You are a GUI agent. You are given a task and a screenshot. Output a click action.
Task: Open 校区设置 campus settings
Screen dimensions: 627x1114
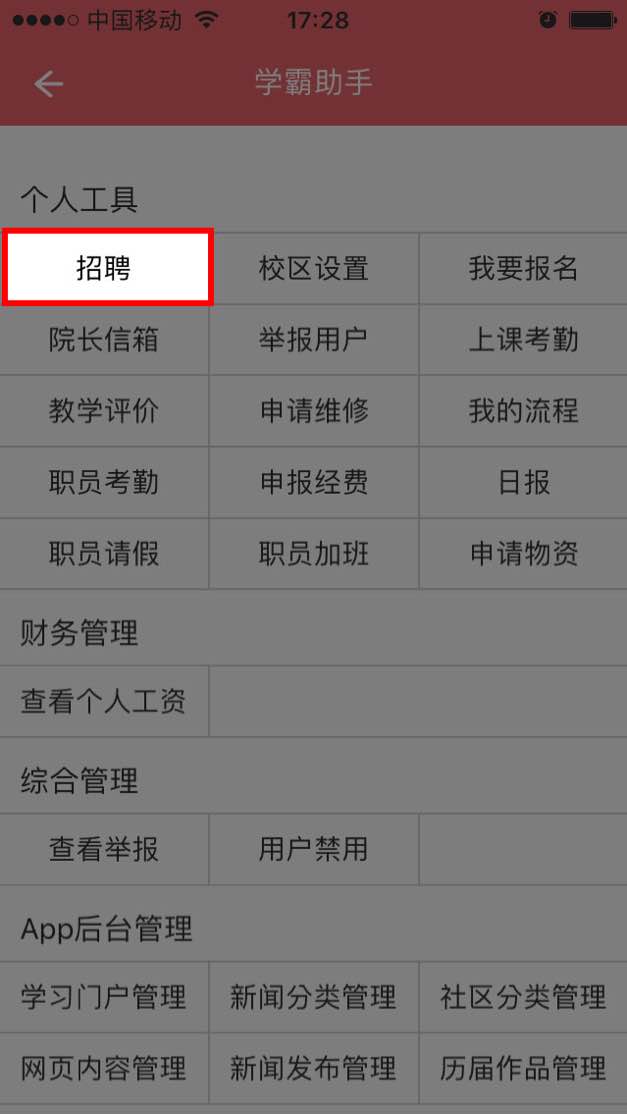click(x=314, y=268)
